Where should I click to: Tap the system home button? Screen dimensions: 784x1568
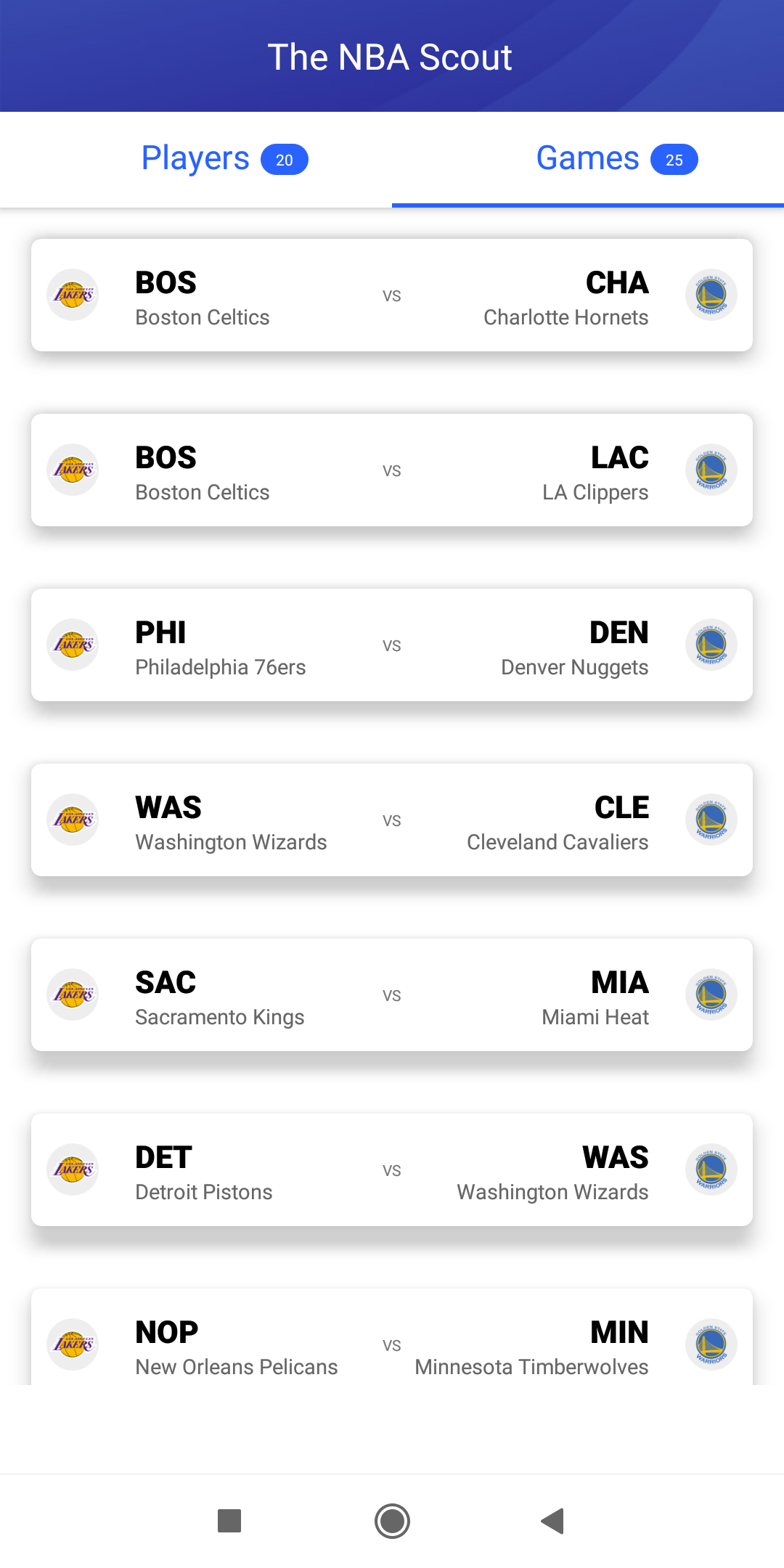coord(392,1521)
